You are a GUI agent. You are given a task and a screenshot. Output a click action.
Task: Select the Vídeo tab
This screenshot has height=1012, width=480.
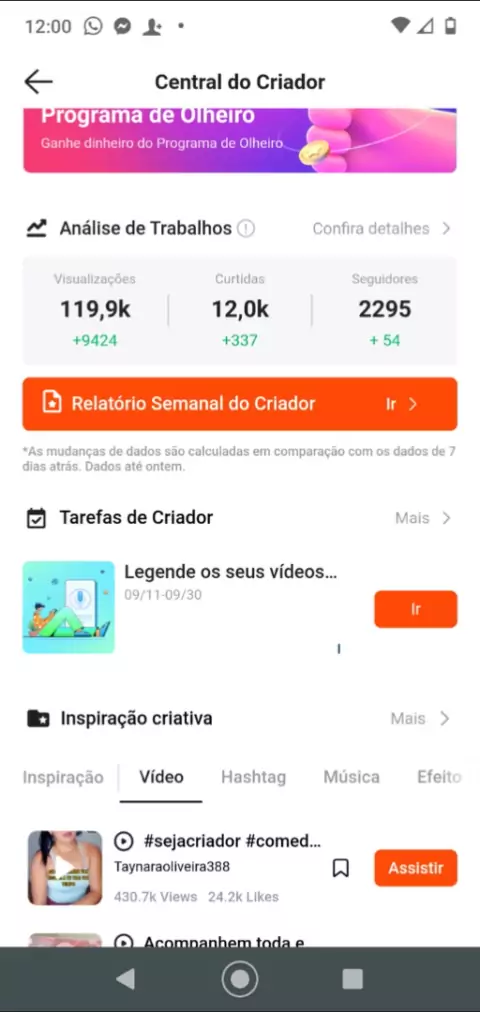click(x=161, y=777)
